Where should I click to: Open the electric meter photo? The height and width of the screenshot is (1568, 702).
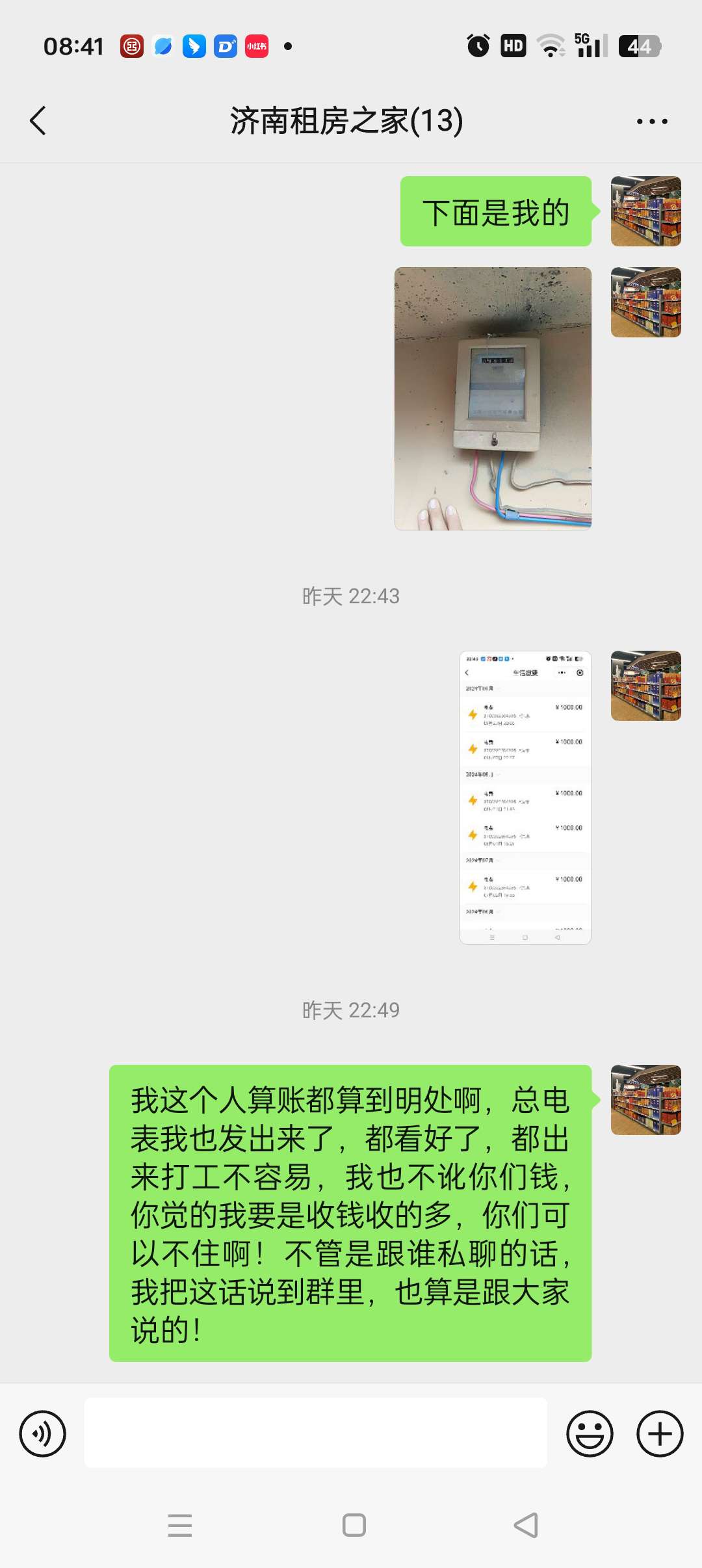pos(493,399)
